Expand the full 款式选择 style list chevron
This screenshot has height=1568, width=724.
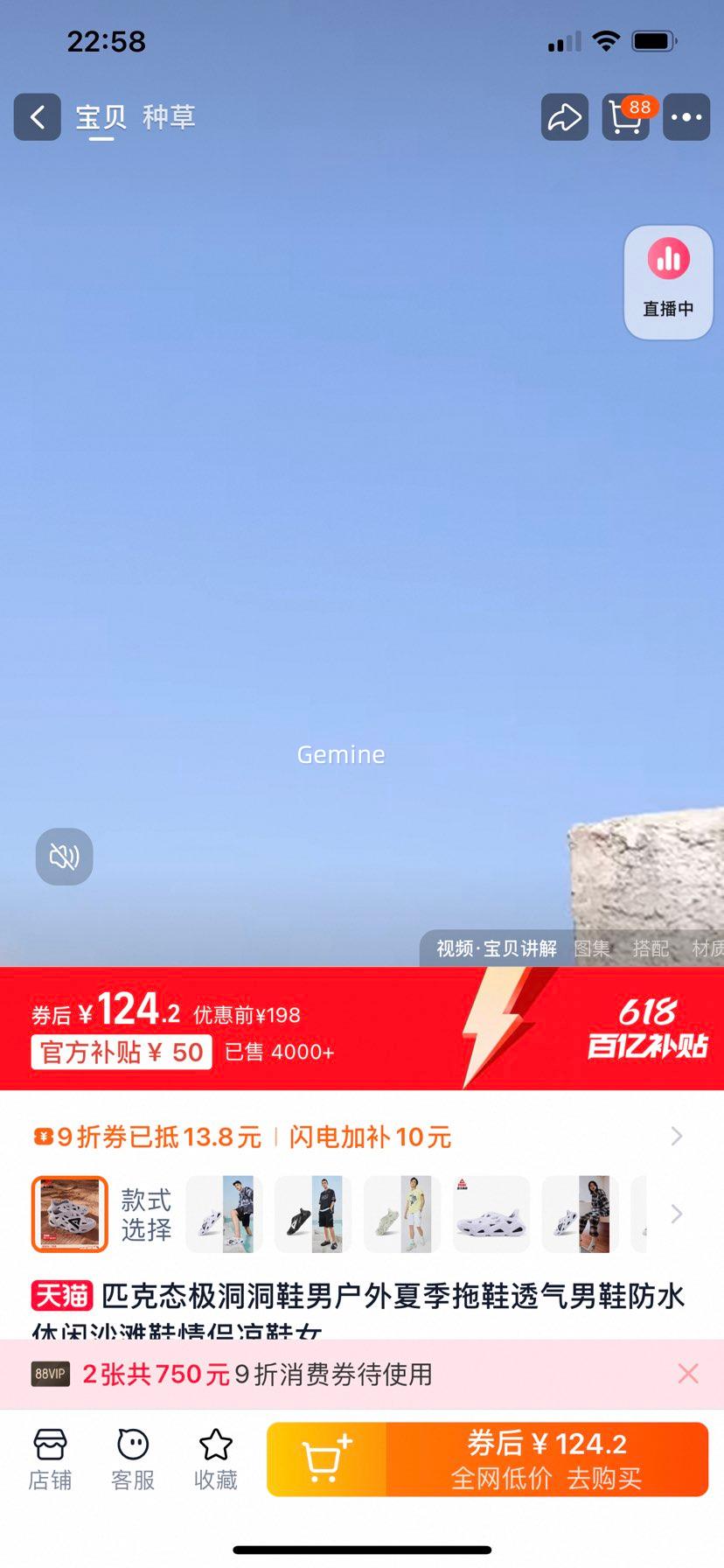pos(676,1214)
